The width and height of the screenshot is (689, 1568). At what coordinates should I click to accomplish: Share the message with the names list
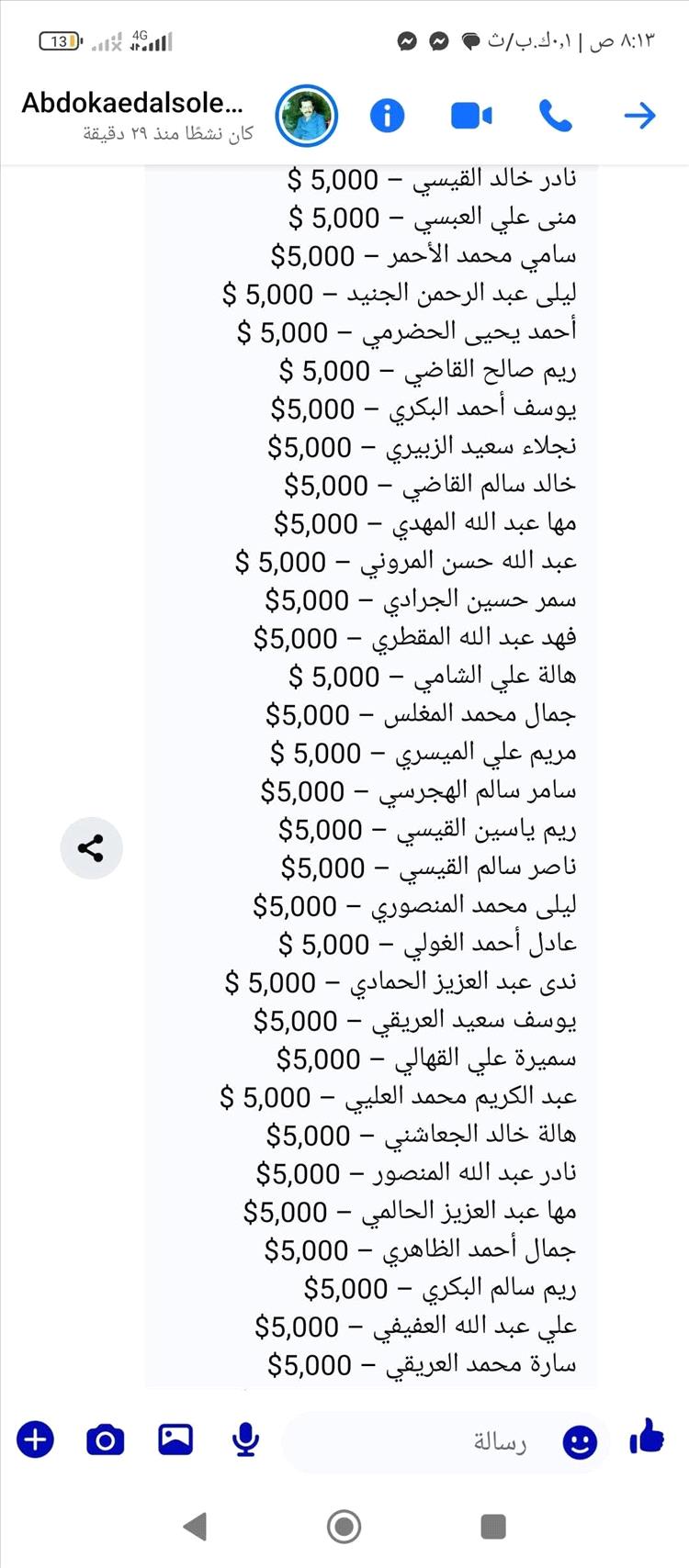point(91,848)
